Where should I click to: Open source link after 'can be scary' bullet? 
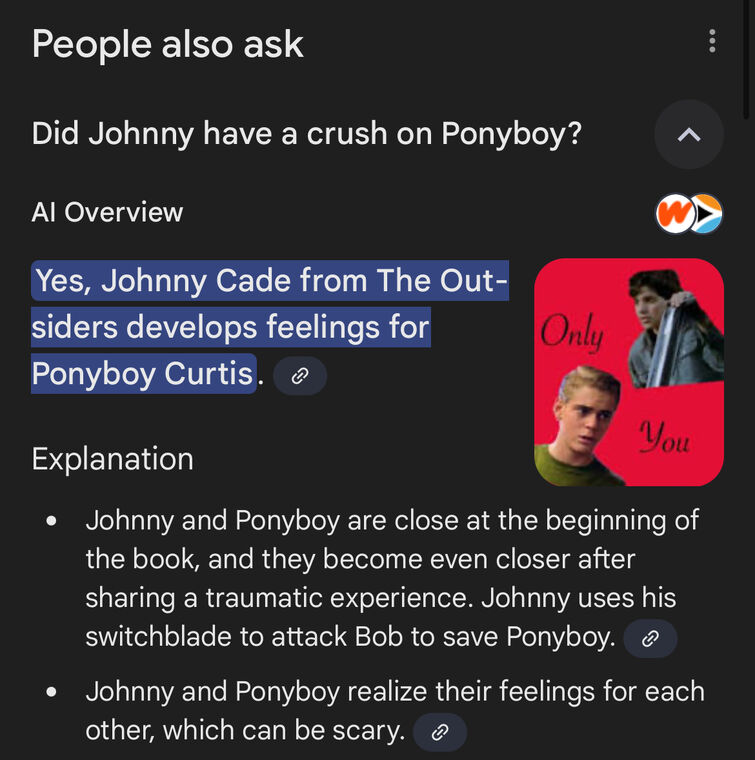pyautogui.click(x=439, y=733)
